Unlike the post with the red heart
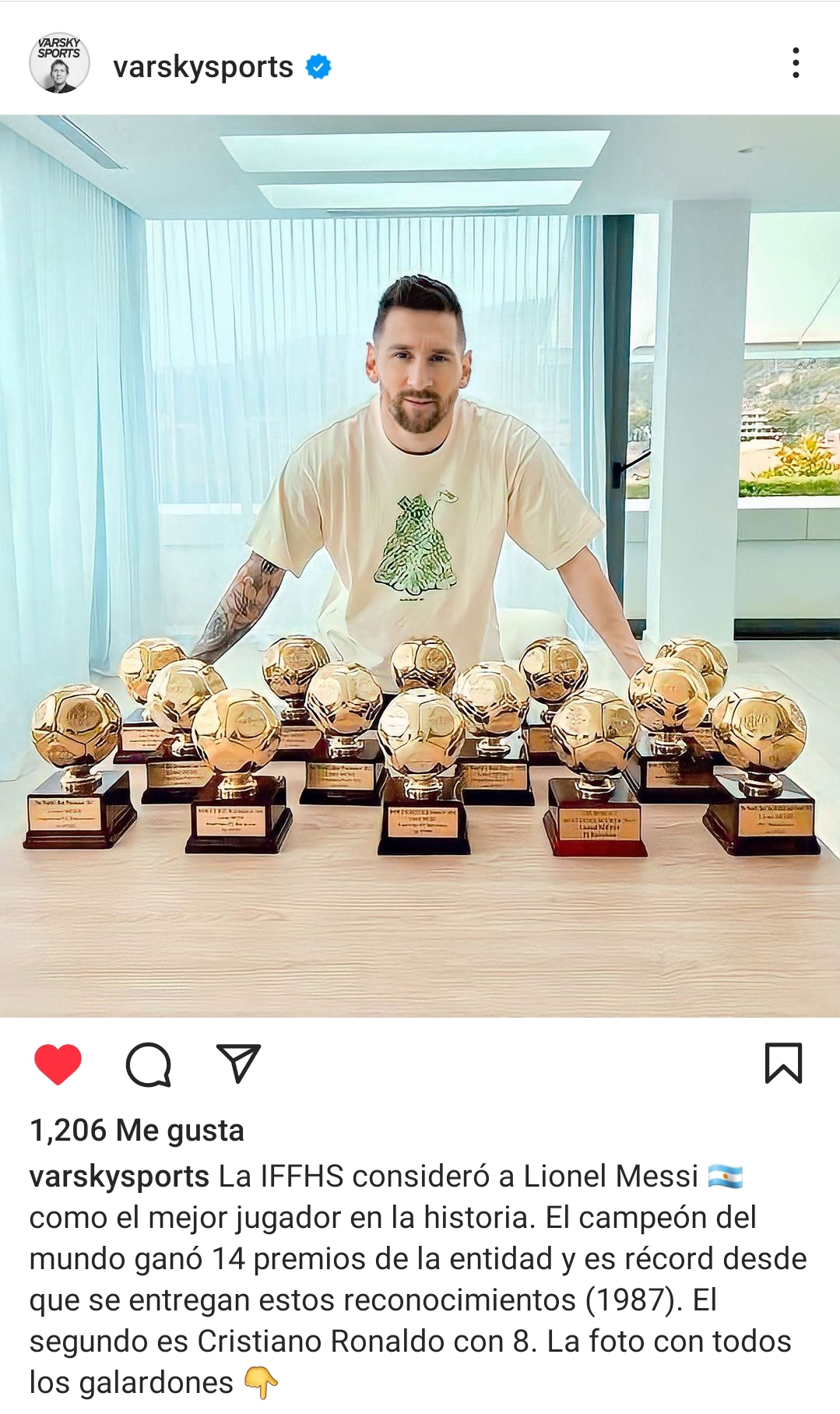Screen dimensions: 840x1414 tap(58, 1064)
